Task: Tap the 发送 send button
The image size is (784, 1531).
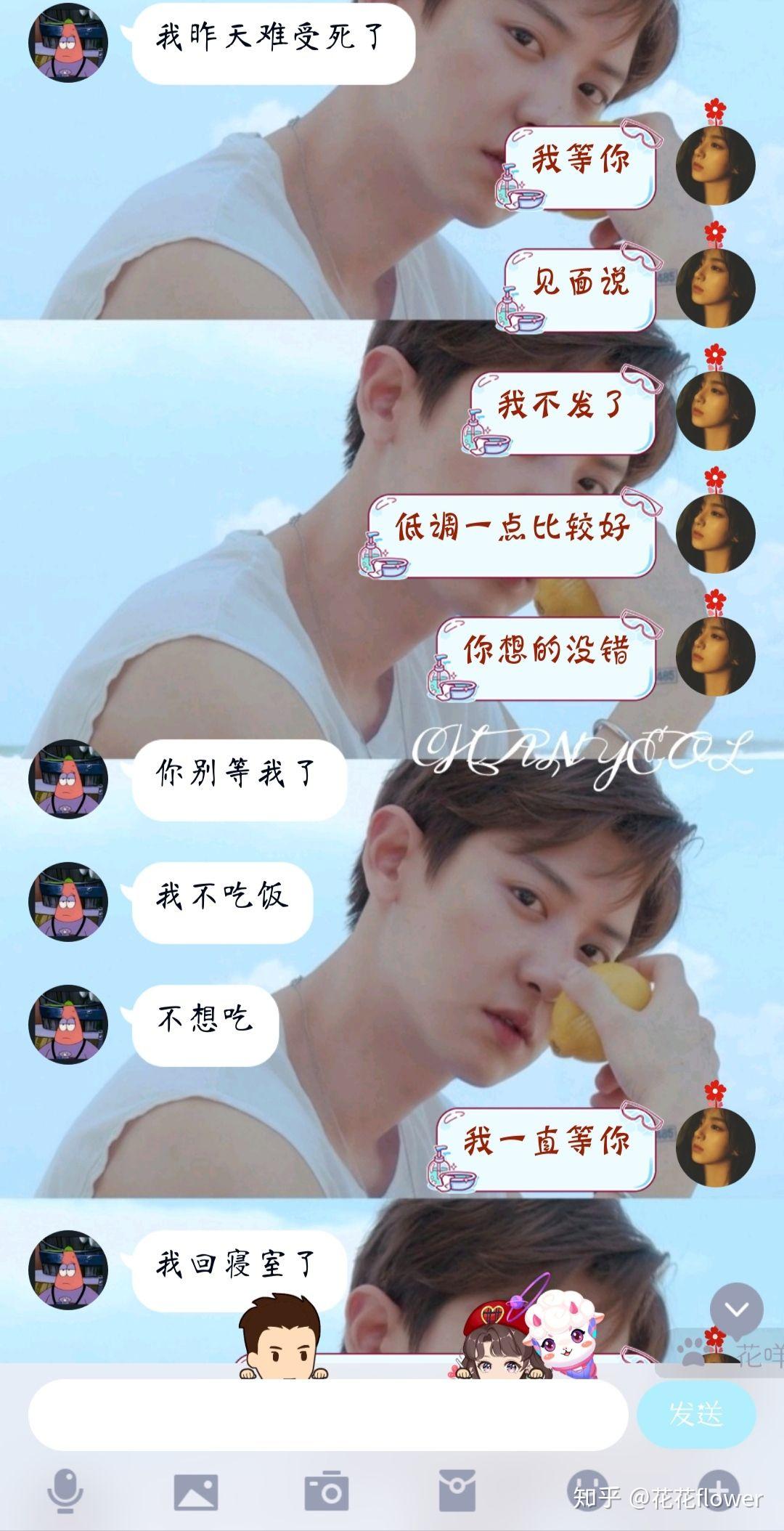Action: tap(696, 1413)
